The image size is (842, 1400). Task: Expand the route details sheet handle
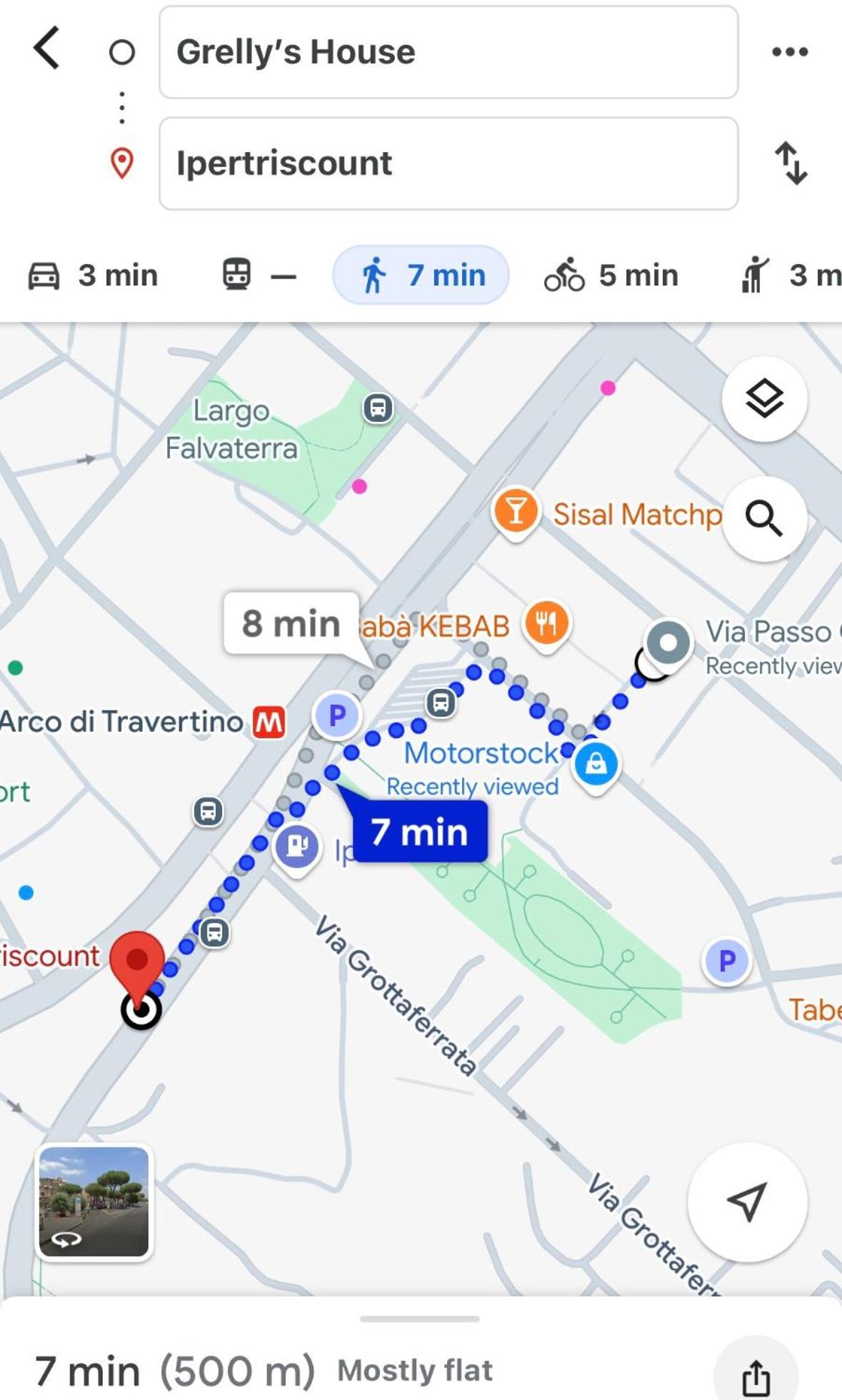tap(420, 1319)
